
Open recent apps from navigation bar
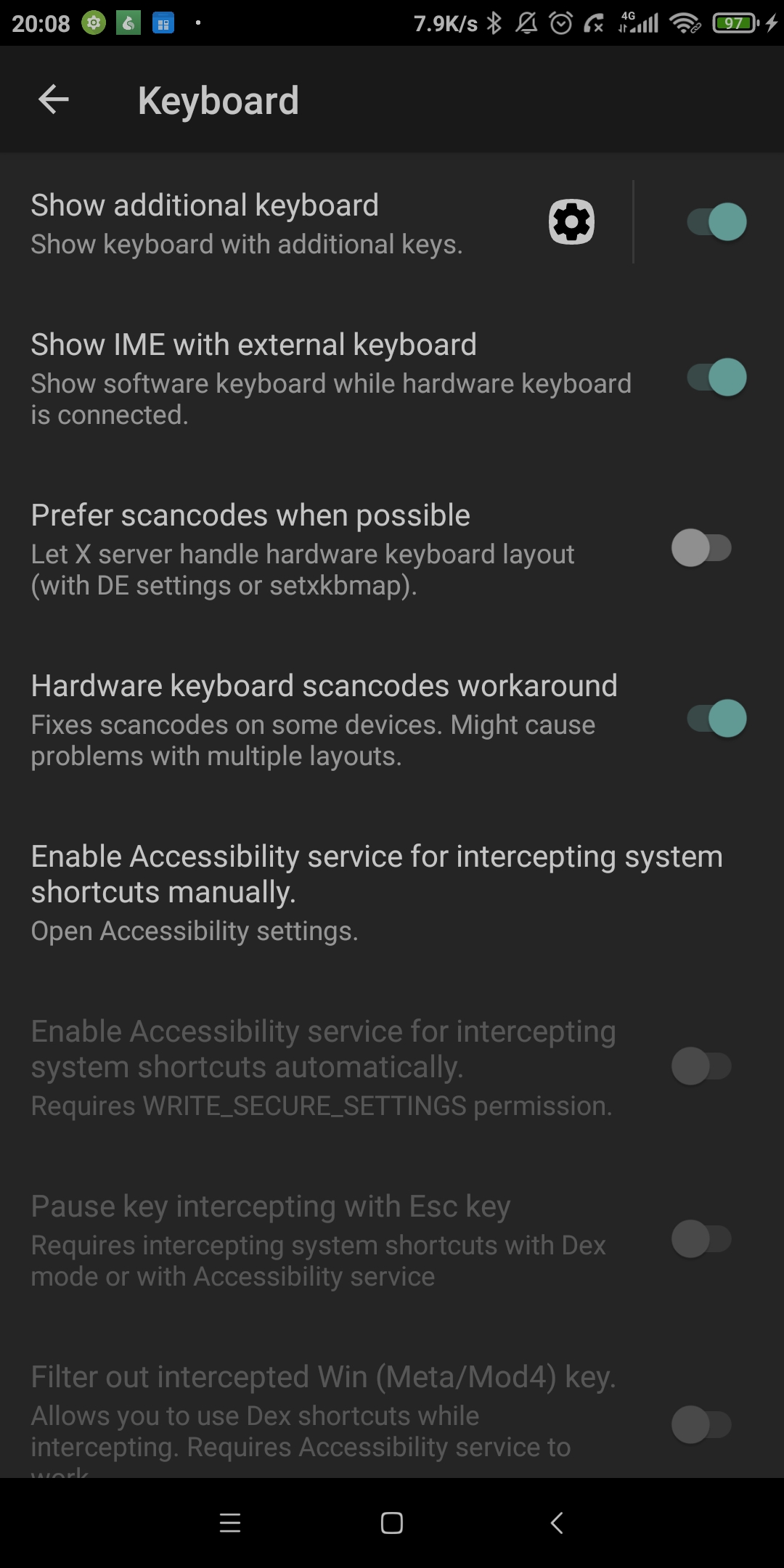230,1523
